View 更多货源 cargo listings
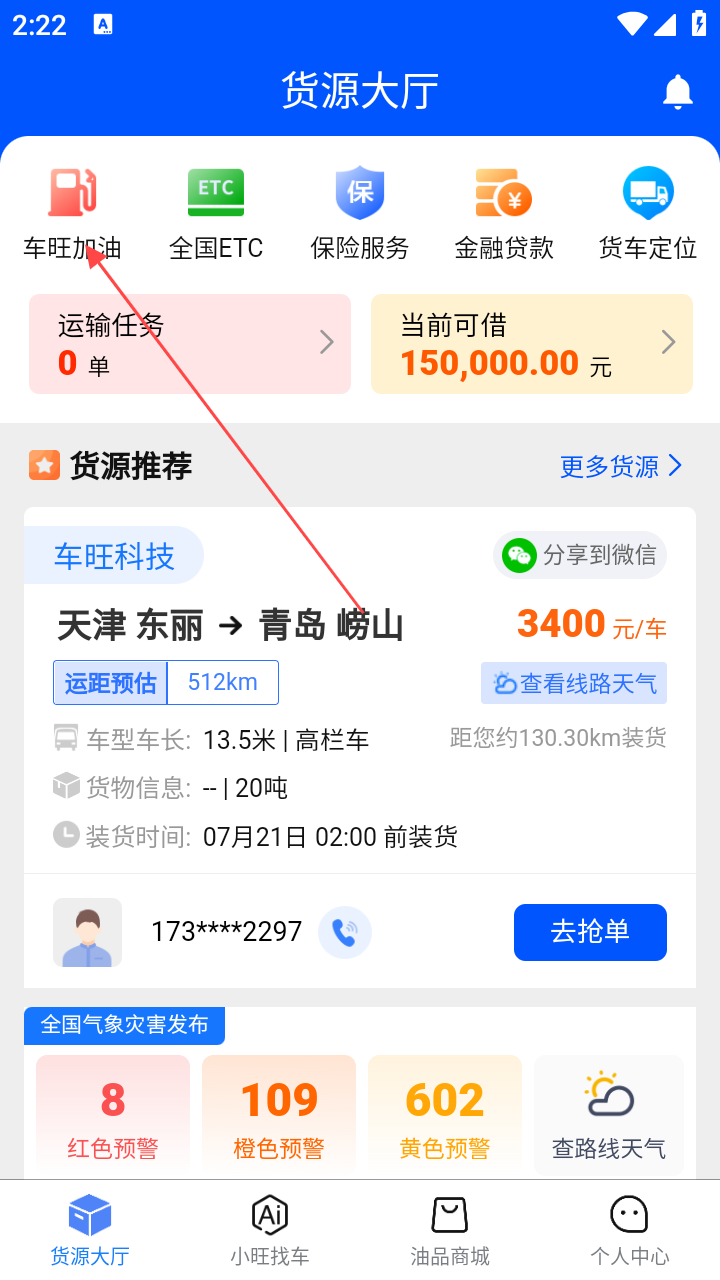Viewport: 720px width, 1280px height. coord(621,466)
